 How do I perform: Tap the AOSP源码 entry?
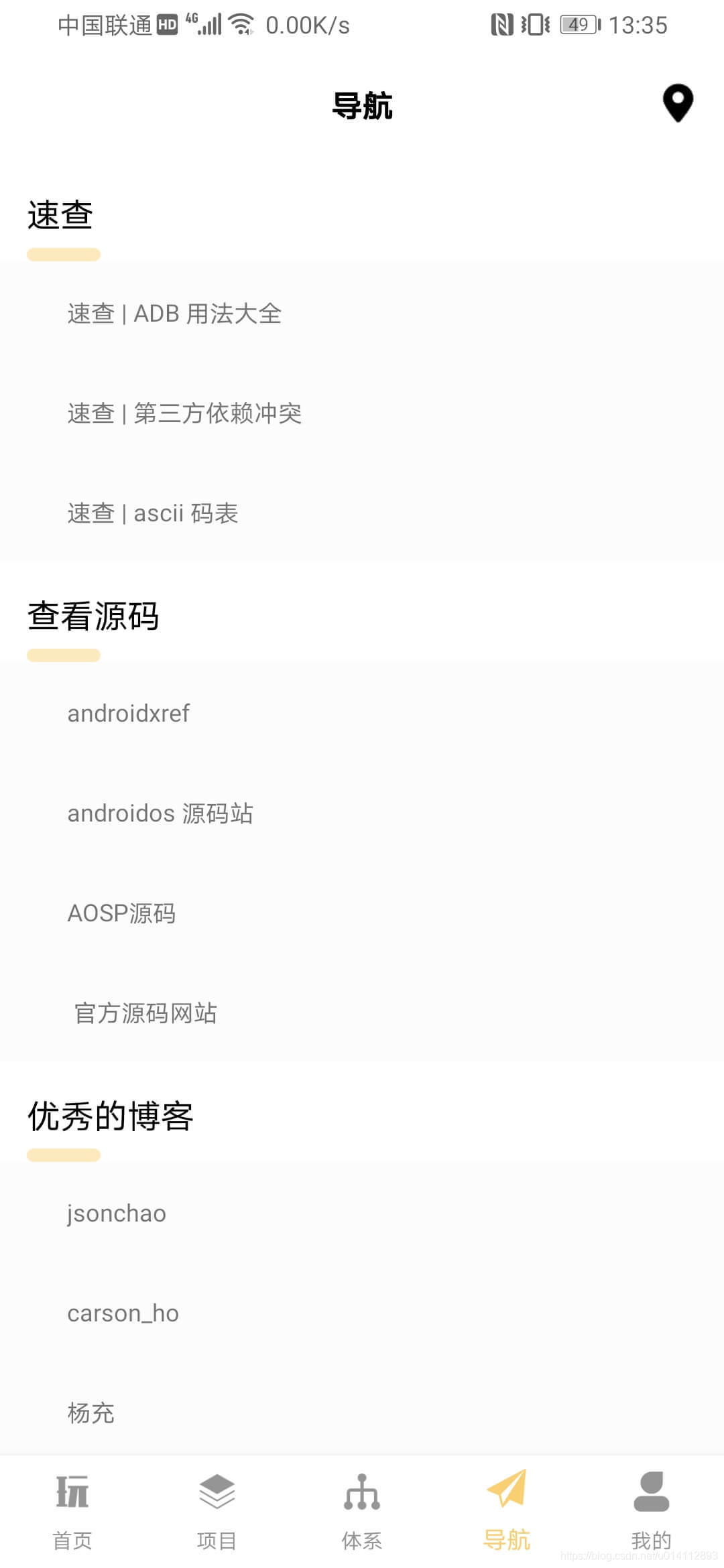[x=121, y=913]
